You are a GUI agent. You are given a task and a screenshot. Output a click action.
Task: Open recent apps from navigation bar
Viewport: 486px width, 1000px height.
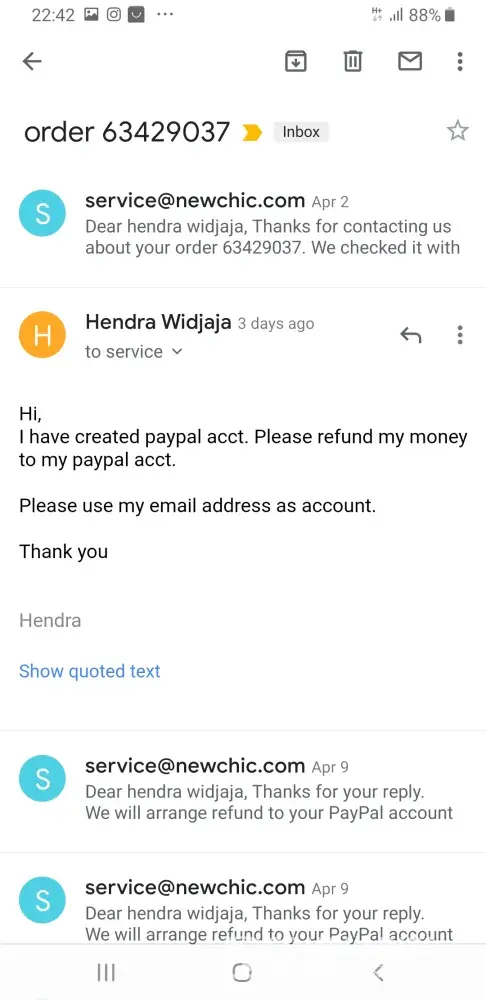106,972
